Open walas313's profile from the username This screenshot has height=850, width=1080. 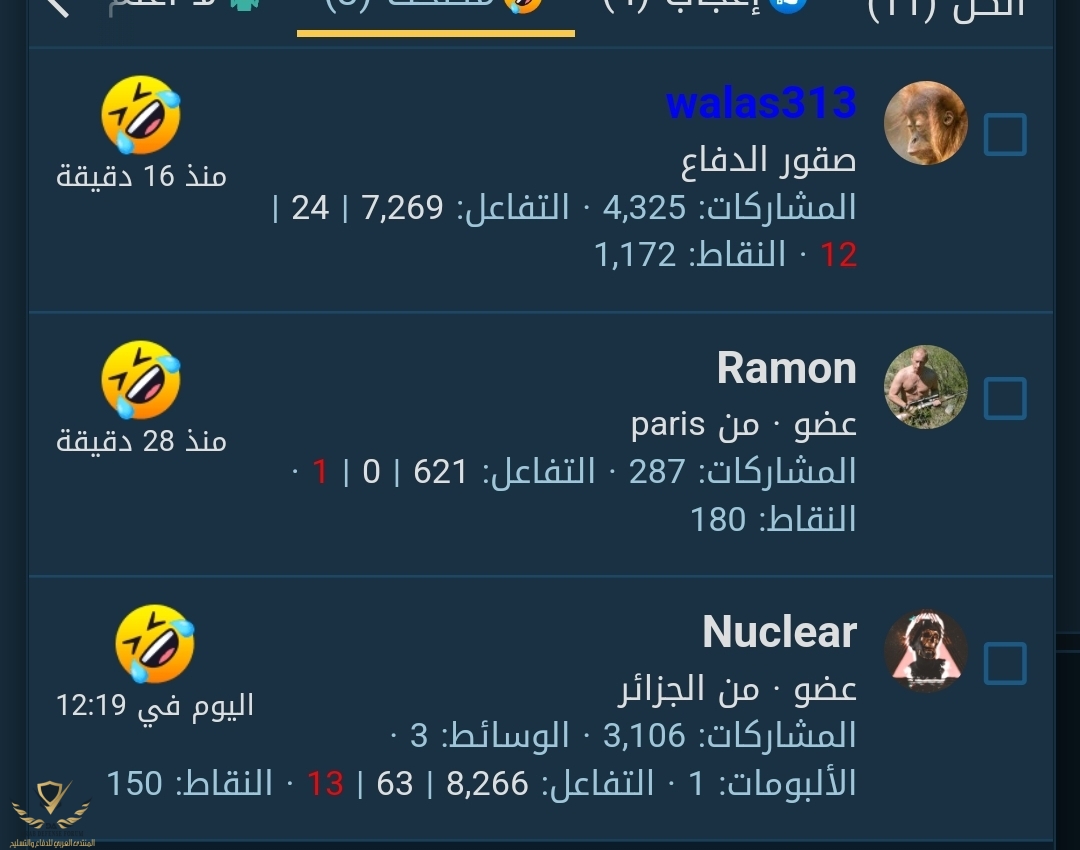[761, 103]
